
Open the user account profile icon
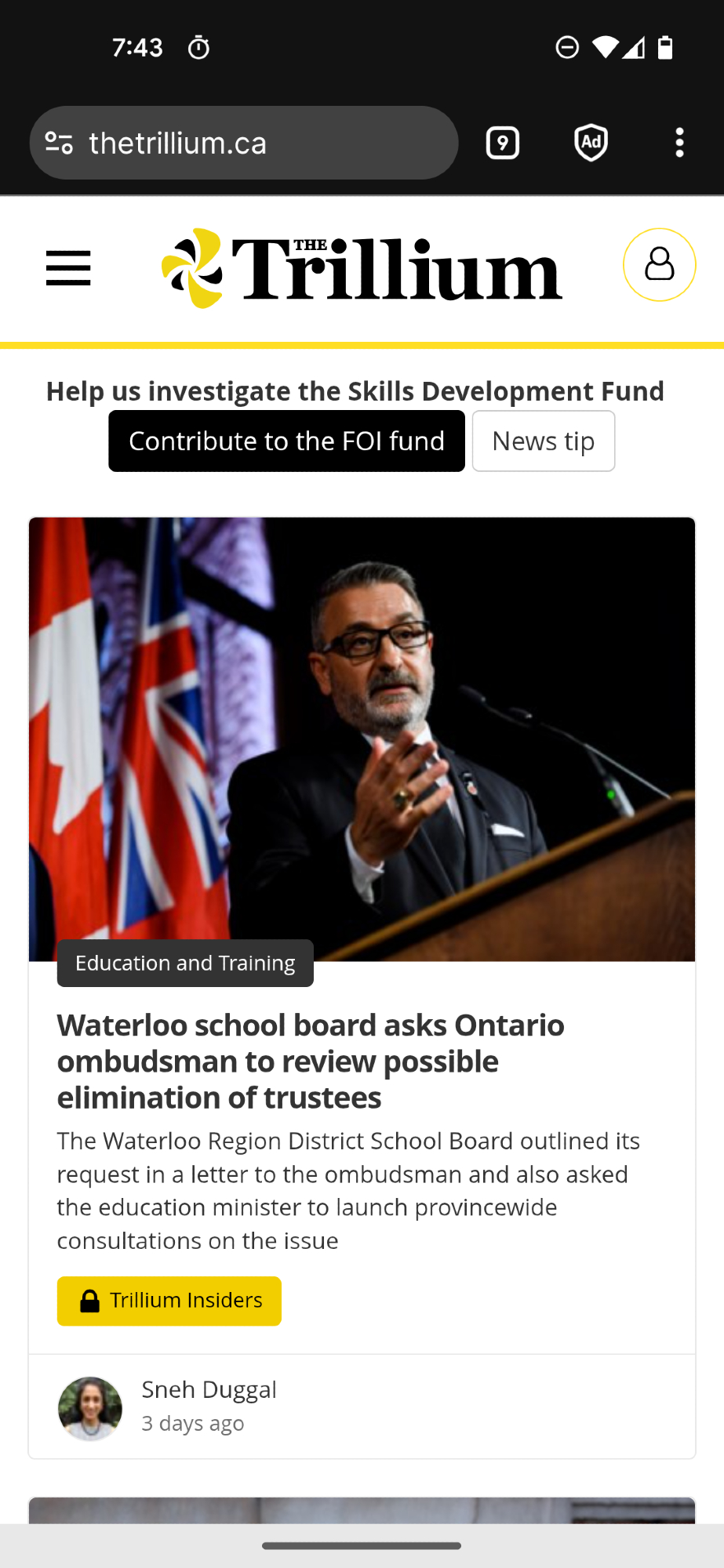pyautogui.click(x=659, y=265)
